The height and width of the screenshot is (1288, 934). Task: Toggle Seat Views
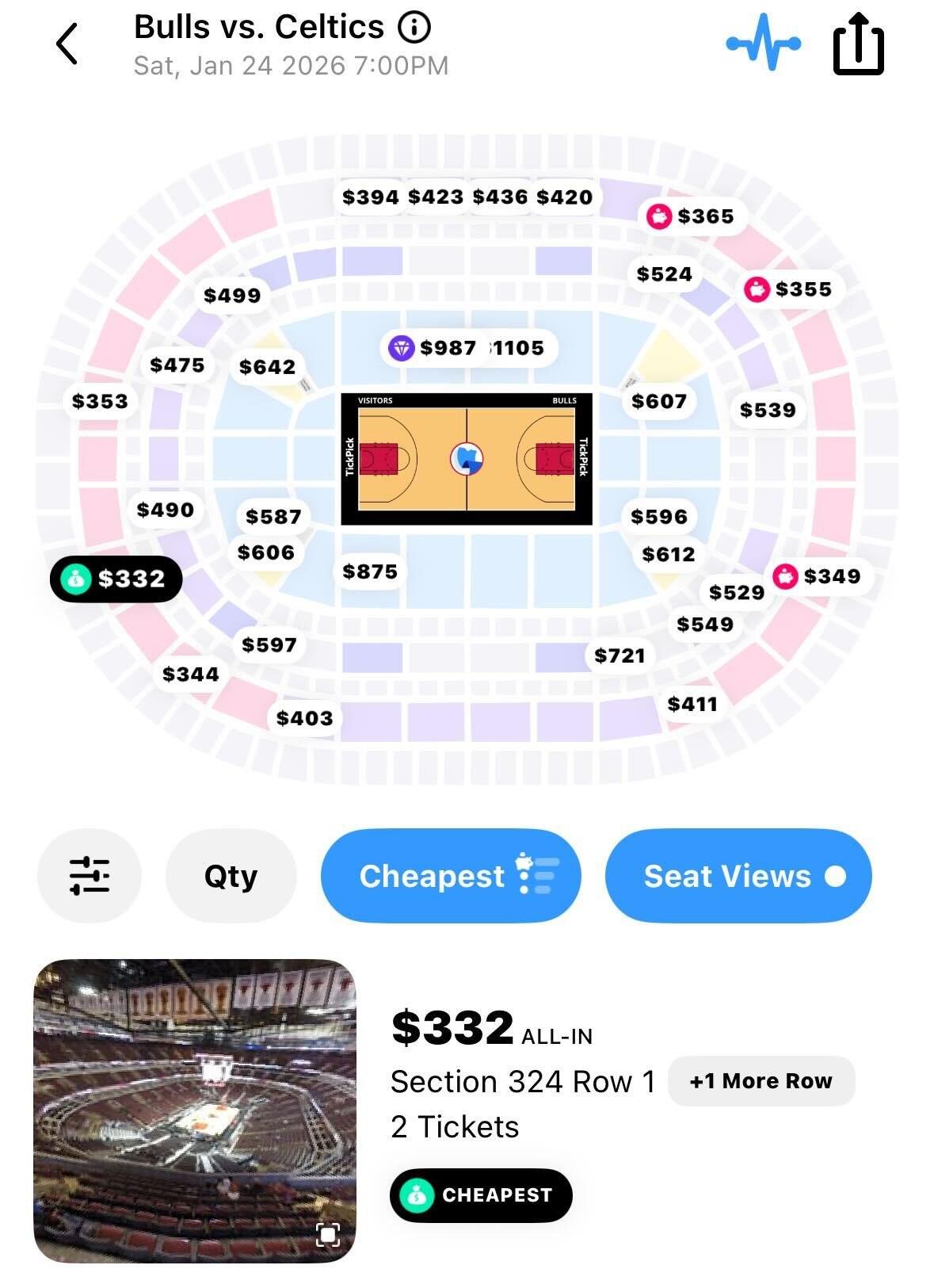pyautogui.click(x=738, y=876)
